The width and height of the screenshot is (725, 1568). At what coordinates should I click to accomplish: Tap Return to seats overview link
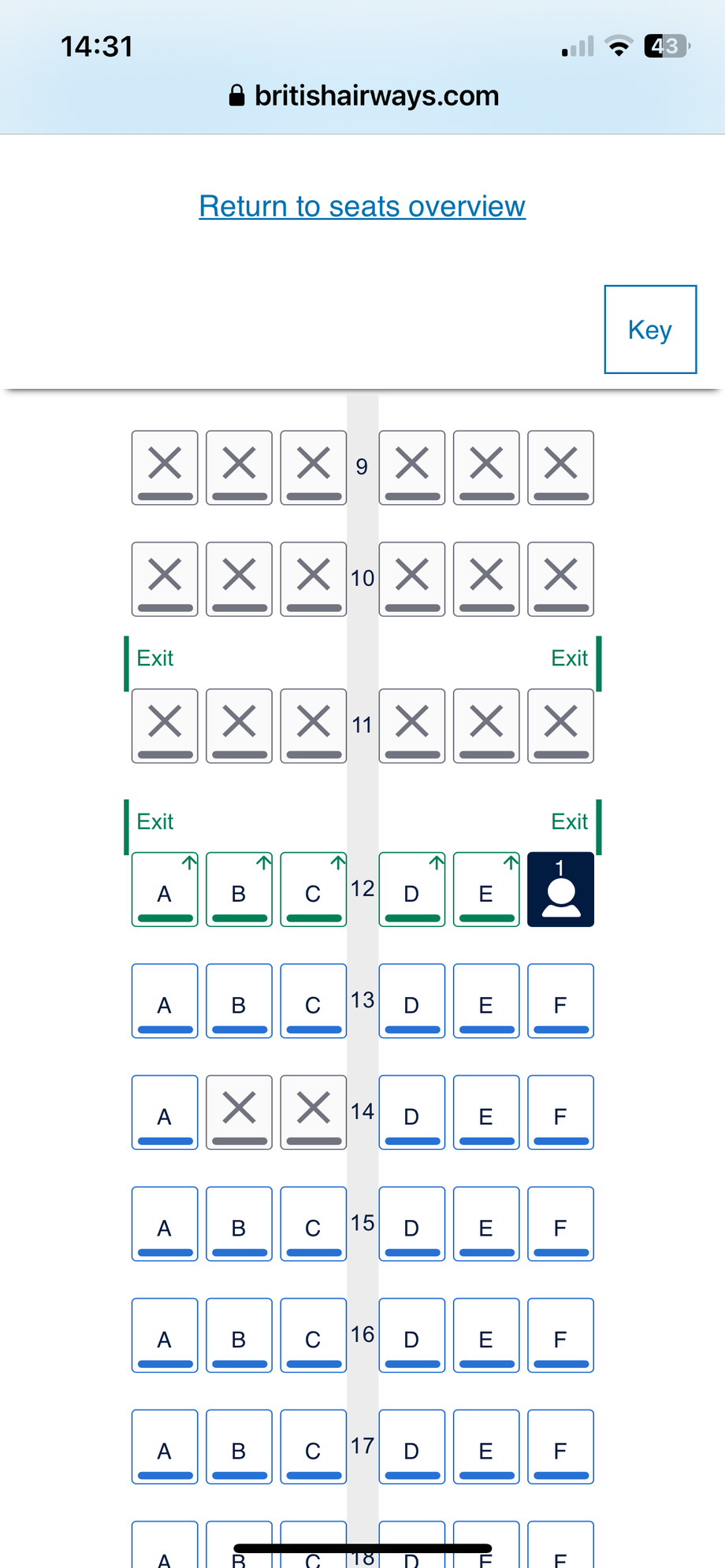coord(362,206)
